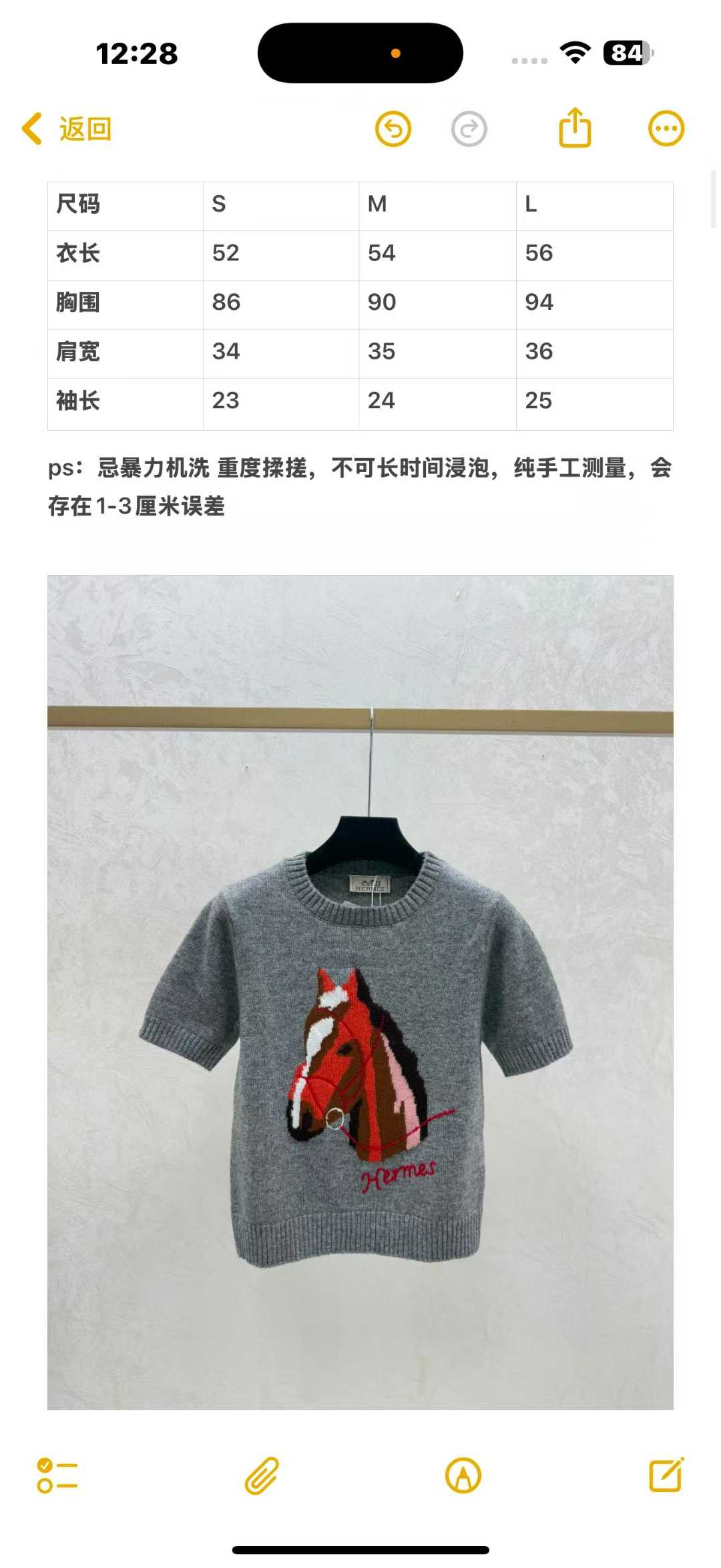Attach a file with paperclip icon
721x1568 pixels.
tap(261, 1475)
